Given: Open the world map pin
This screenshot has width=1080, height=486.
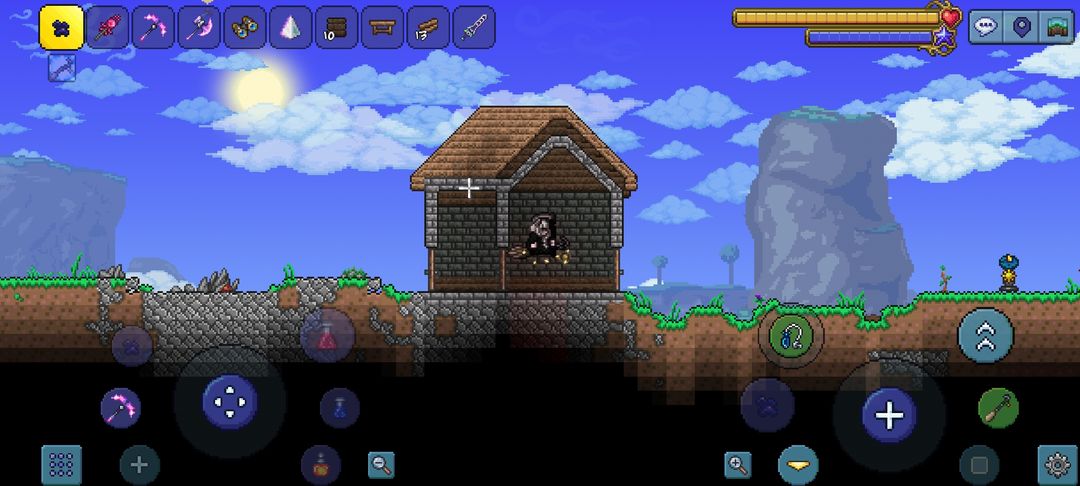Looking at the screenshot, I should [1021, 27].
